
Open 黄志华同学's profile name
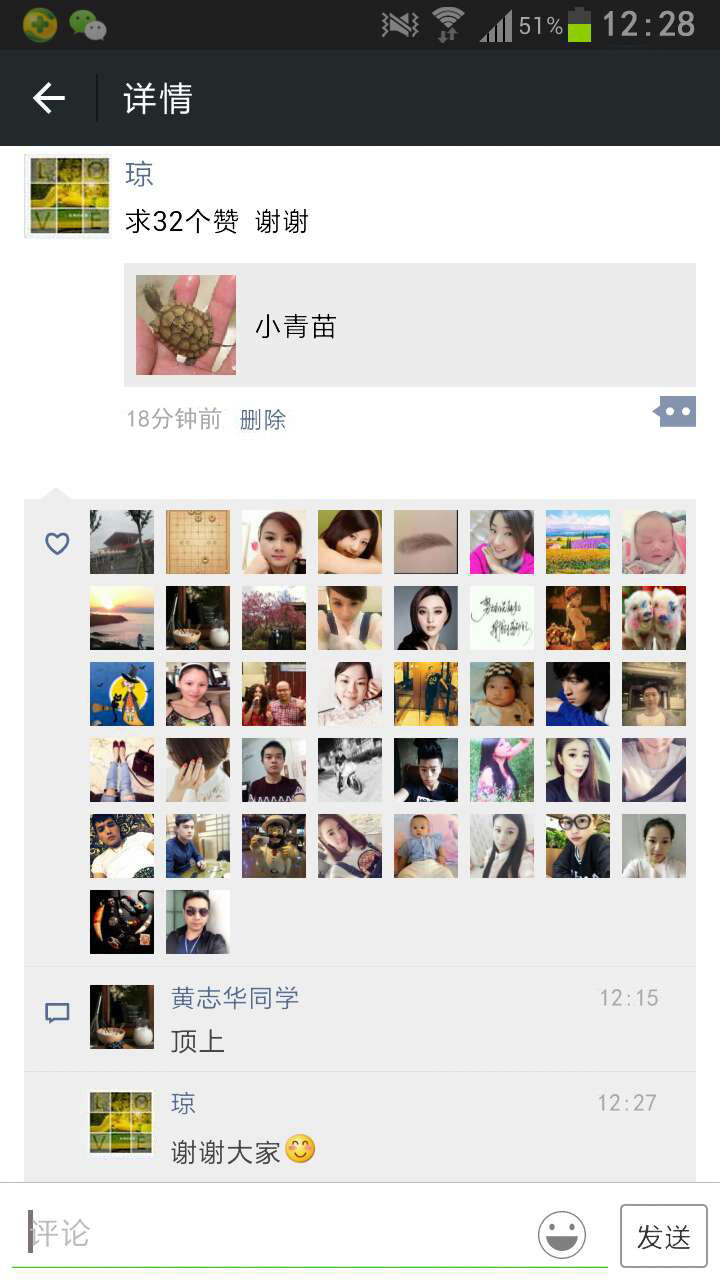click(x=235, y=997)
